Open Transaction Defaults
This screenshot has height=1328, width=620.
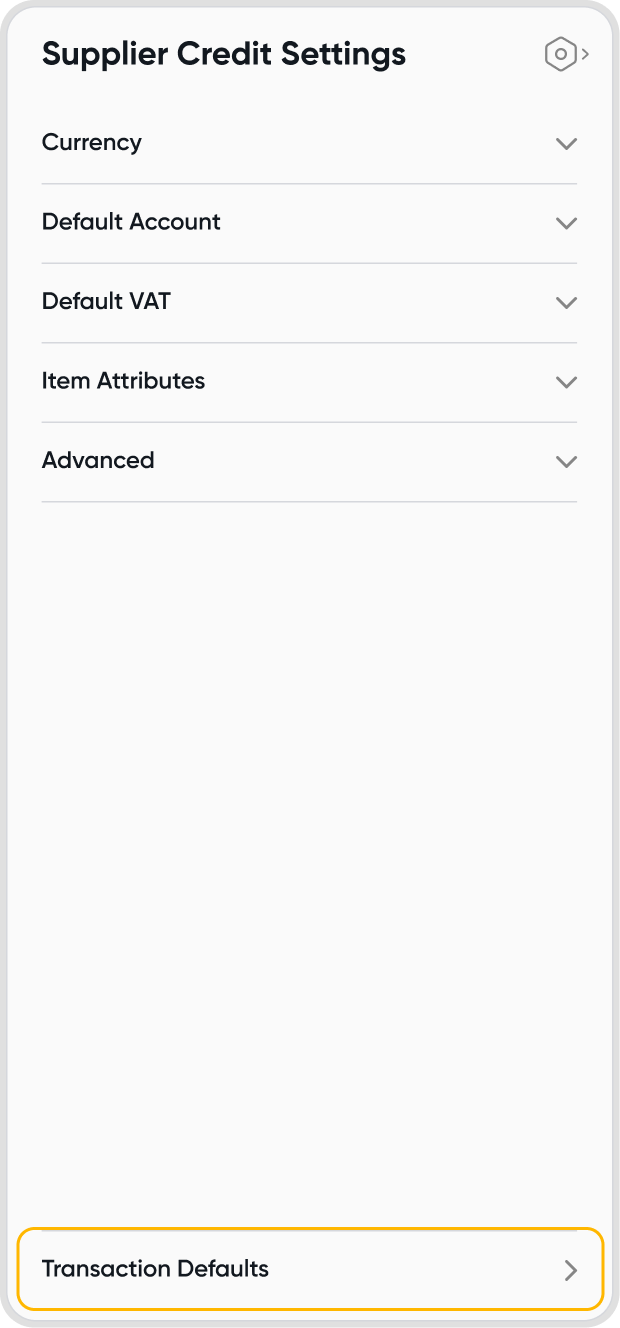310,1269
